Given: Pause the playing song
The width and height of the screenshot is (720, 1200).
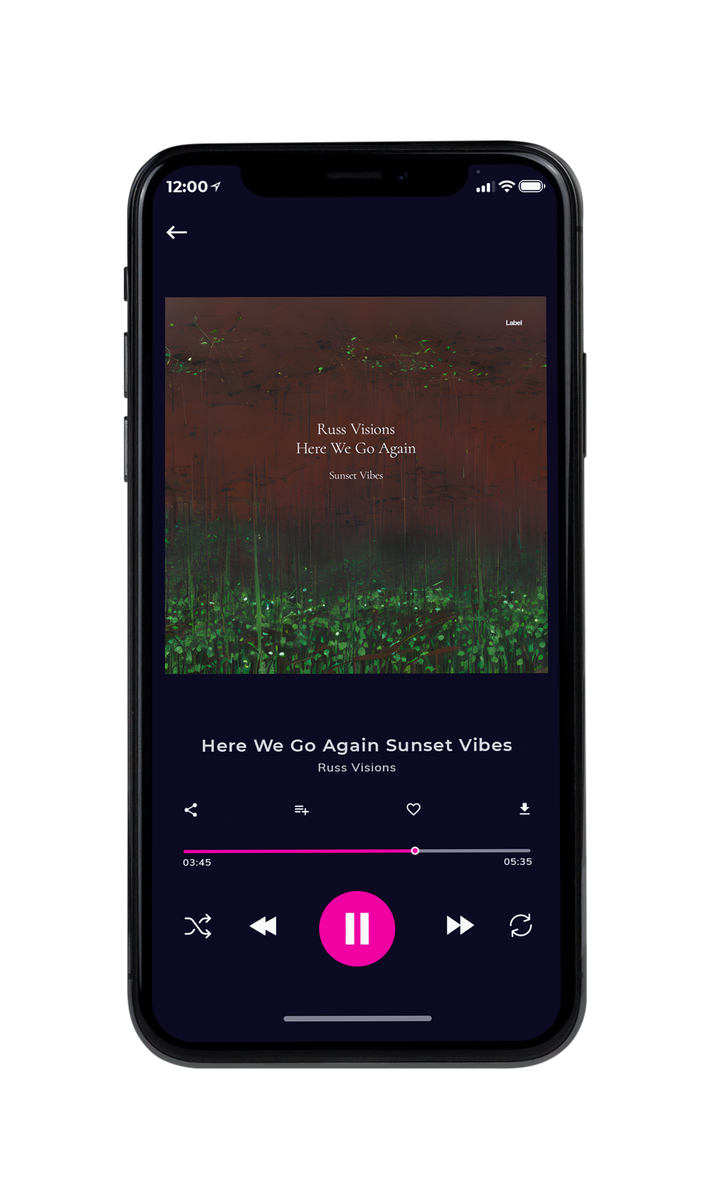Looking at the screenshot, I should point(357,929).
